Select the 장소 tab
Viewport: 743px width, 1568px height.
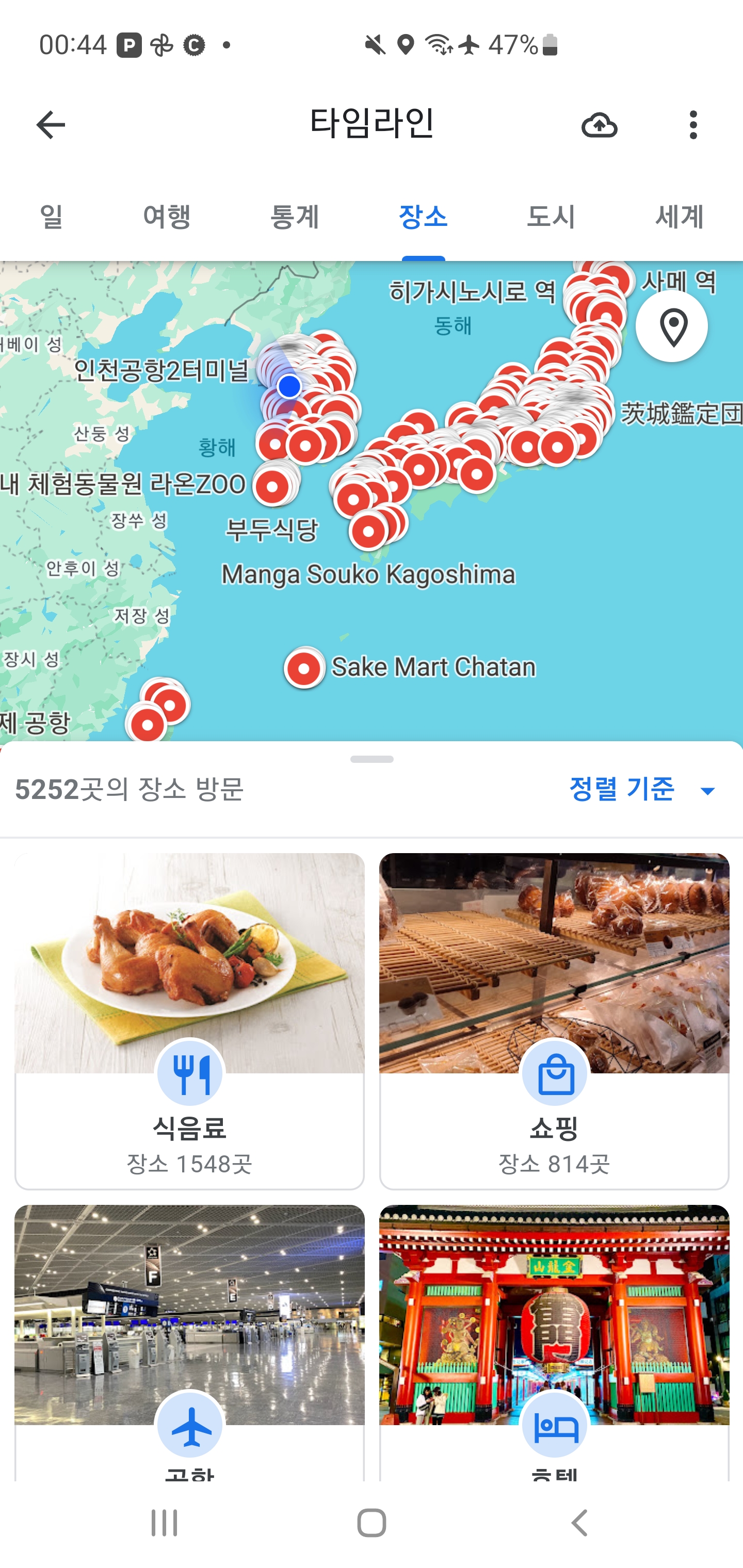423,217
